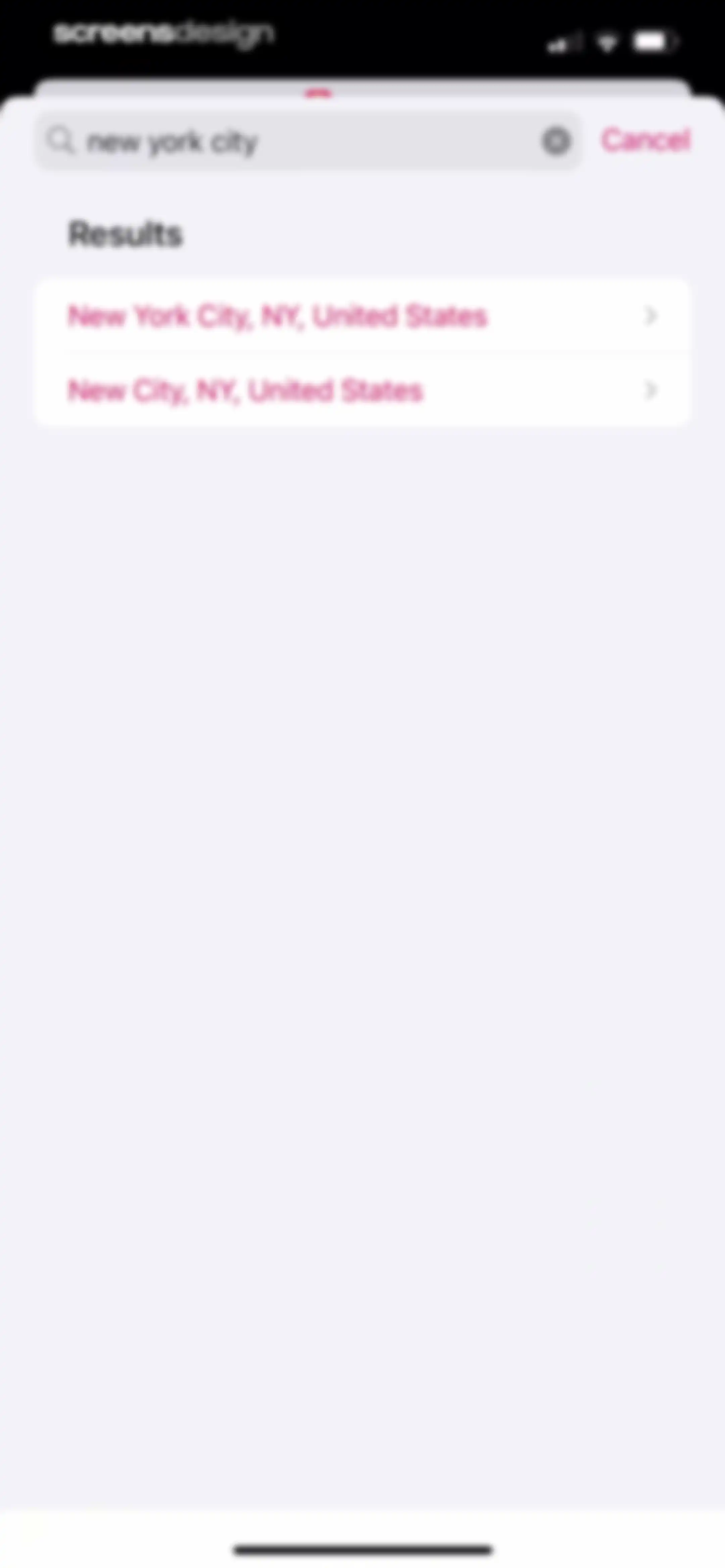The height and width of the screenshot is (1568, 725).
Task: Open New City, NY, United States result
Action: click(363, 390)
